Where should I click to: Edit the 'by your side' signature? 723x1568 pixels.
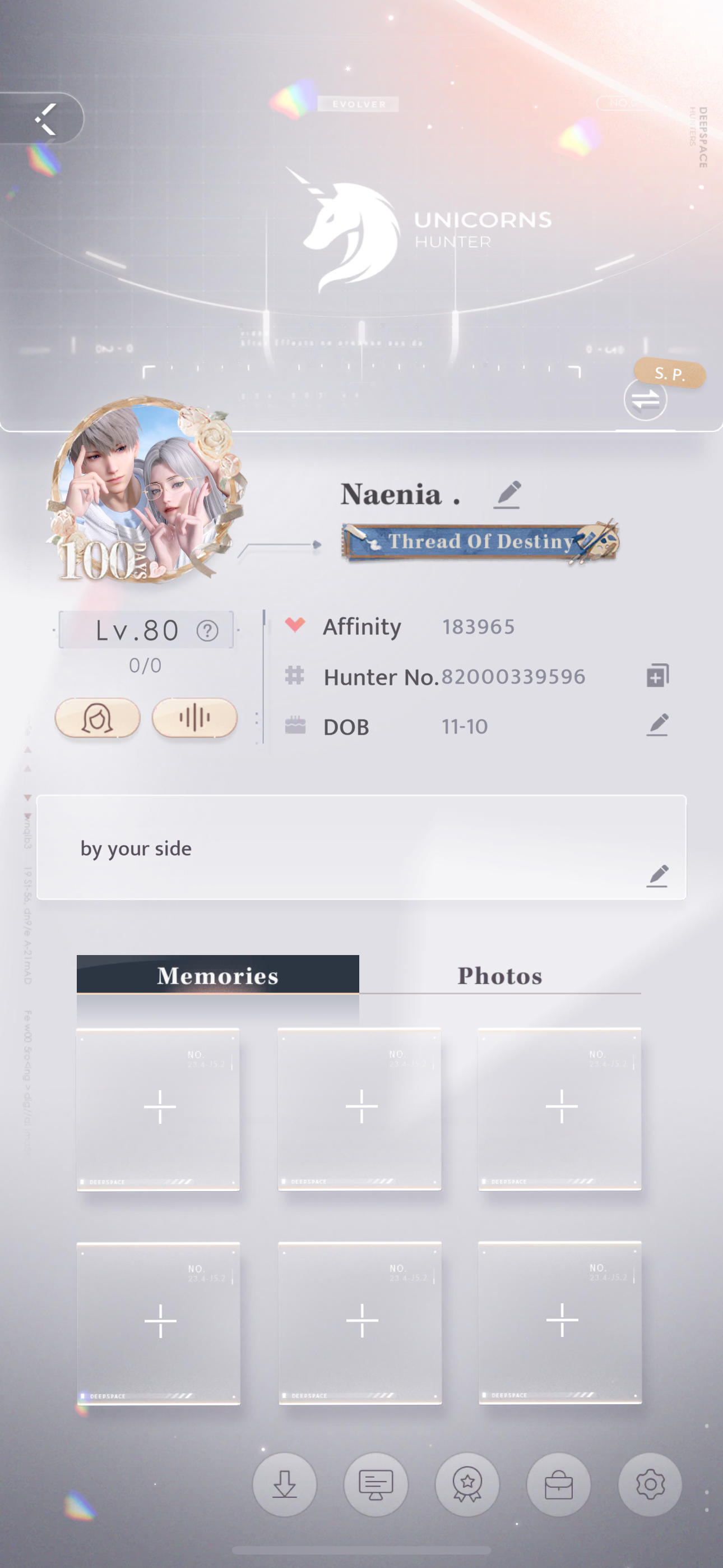click(x=657, y=876)
